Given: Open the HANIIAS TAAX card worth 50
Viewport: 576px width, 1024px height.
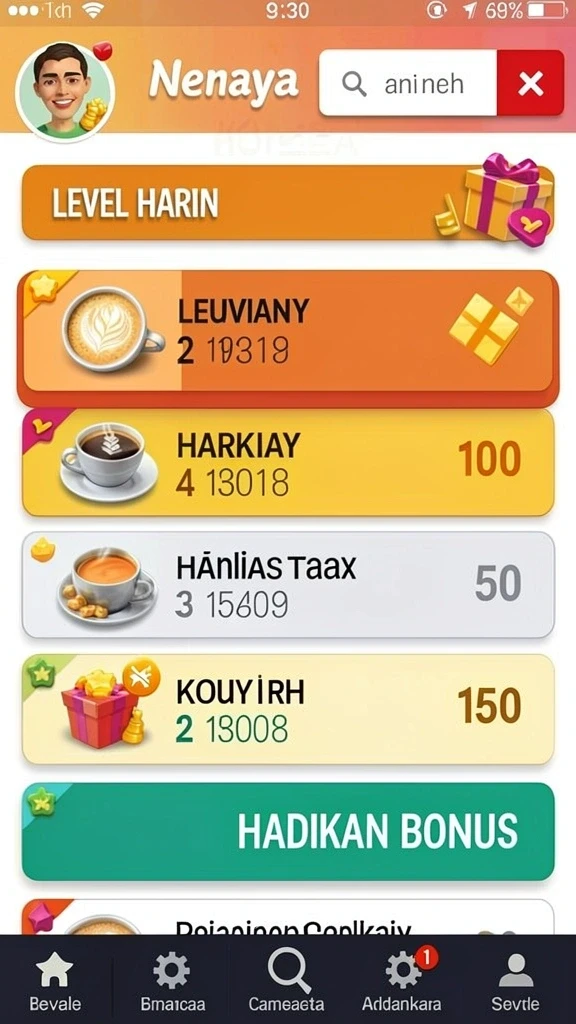Looking at the screenshot, I should click(288, 584).
